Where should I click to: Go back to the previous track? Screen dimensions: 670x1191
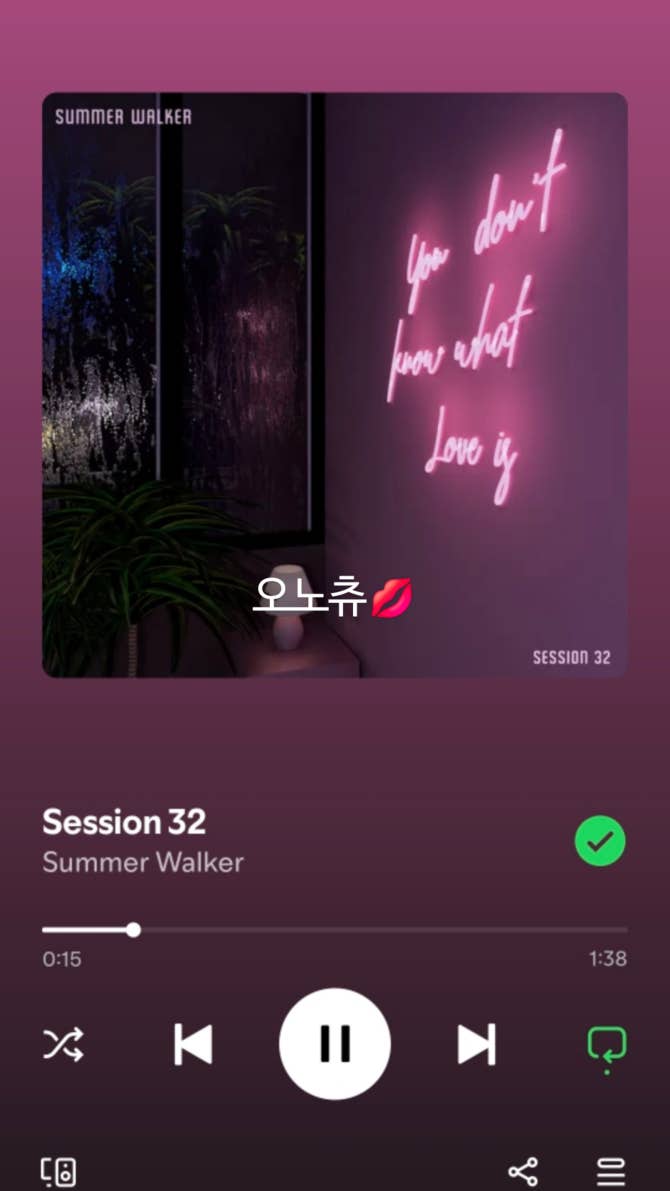coord(192,1044)
